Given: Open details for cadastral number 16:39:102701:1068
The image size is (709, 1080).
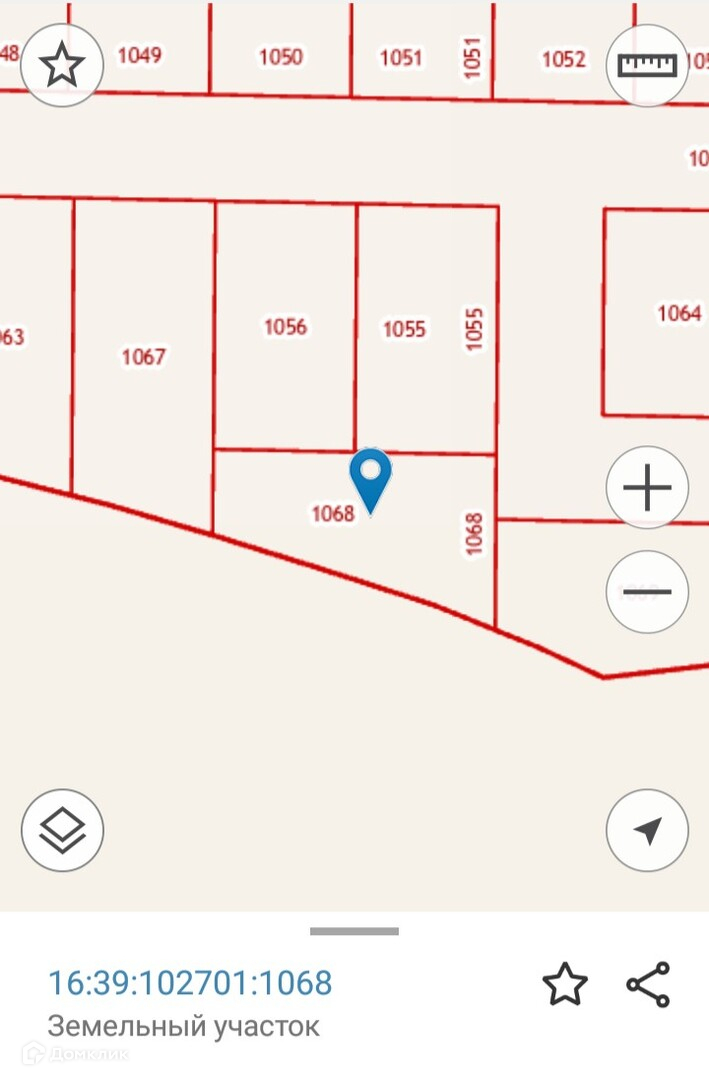Looking at the screenshot, I should point(190,983).
